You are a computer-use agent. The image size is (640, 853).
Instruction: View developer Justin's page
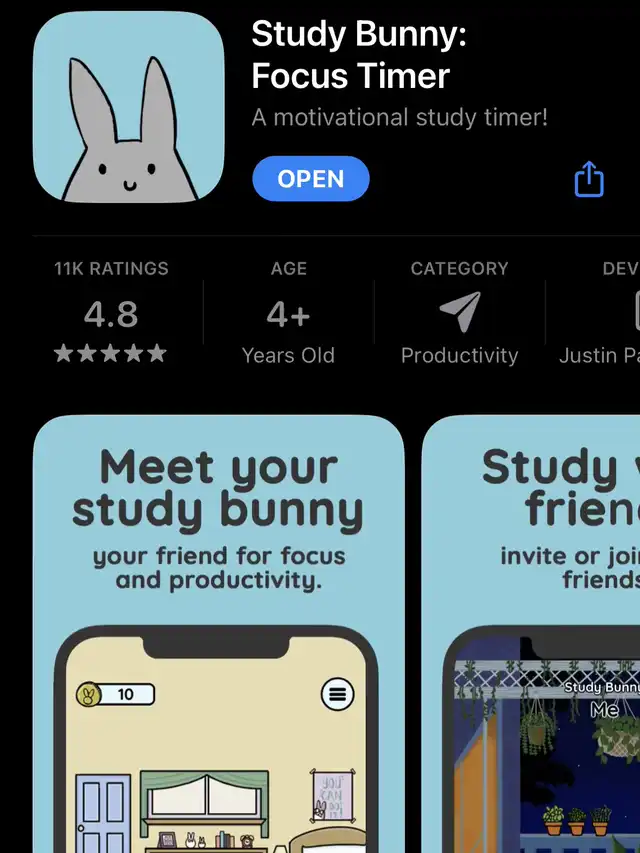point(599,312)
